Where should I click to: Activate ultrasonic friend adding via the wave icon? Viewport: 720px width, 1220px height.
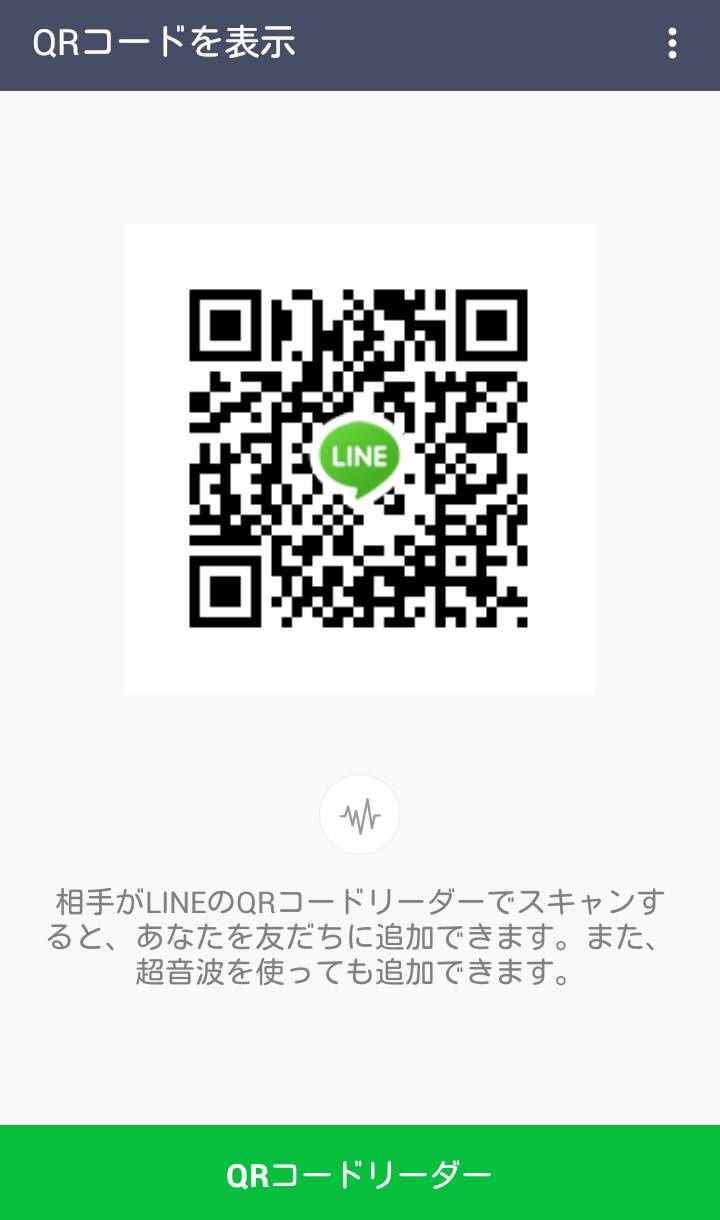pyautogui.click(x=360, y=814)
